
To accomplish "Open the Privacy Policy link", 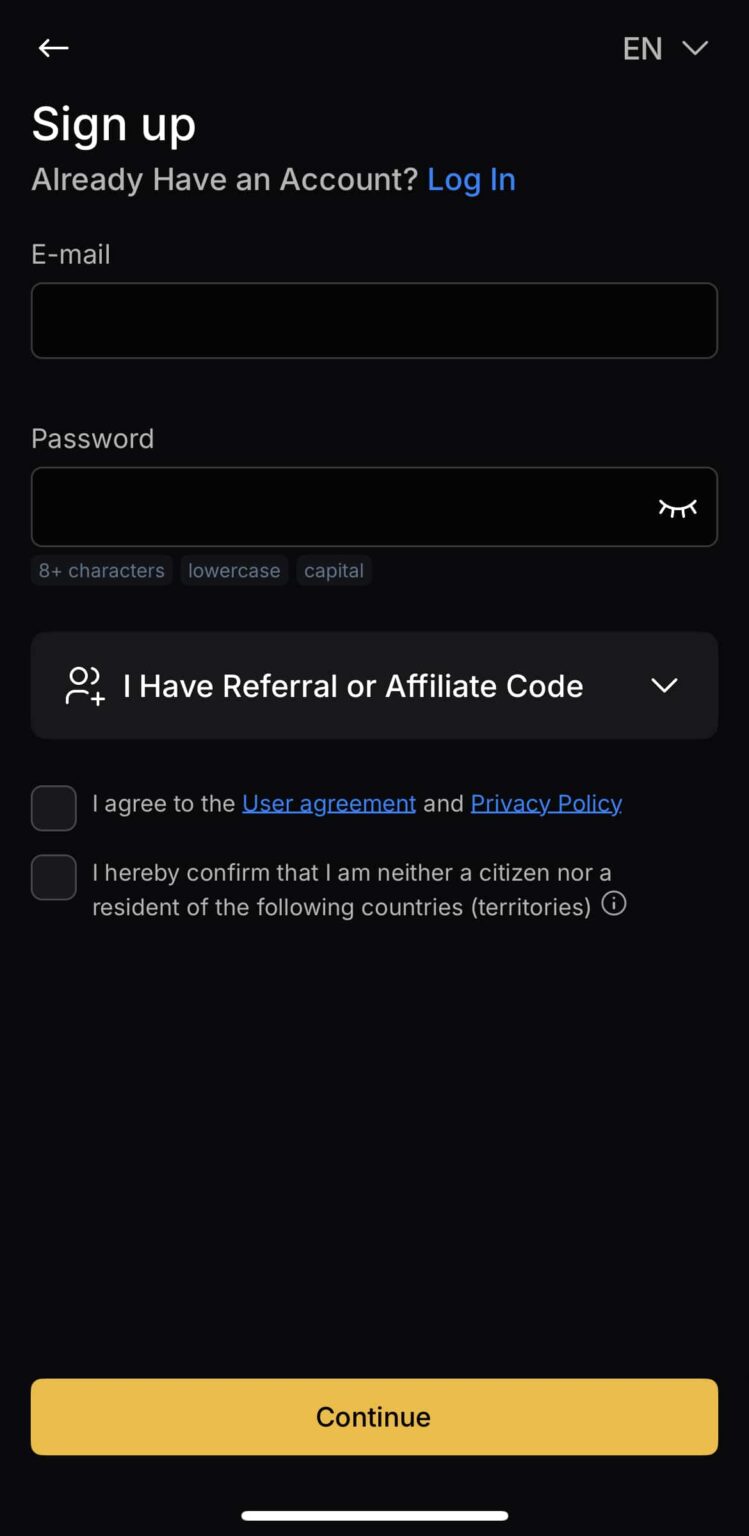I will 546,804.
